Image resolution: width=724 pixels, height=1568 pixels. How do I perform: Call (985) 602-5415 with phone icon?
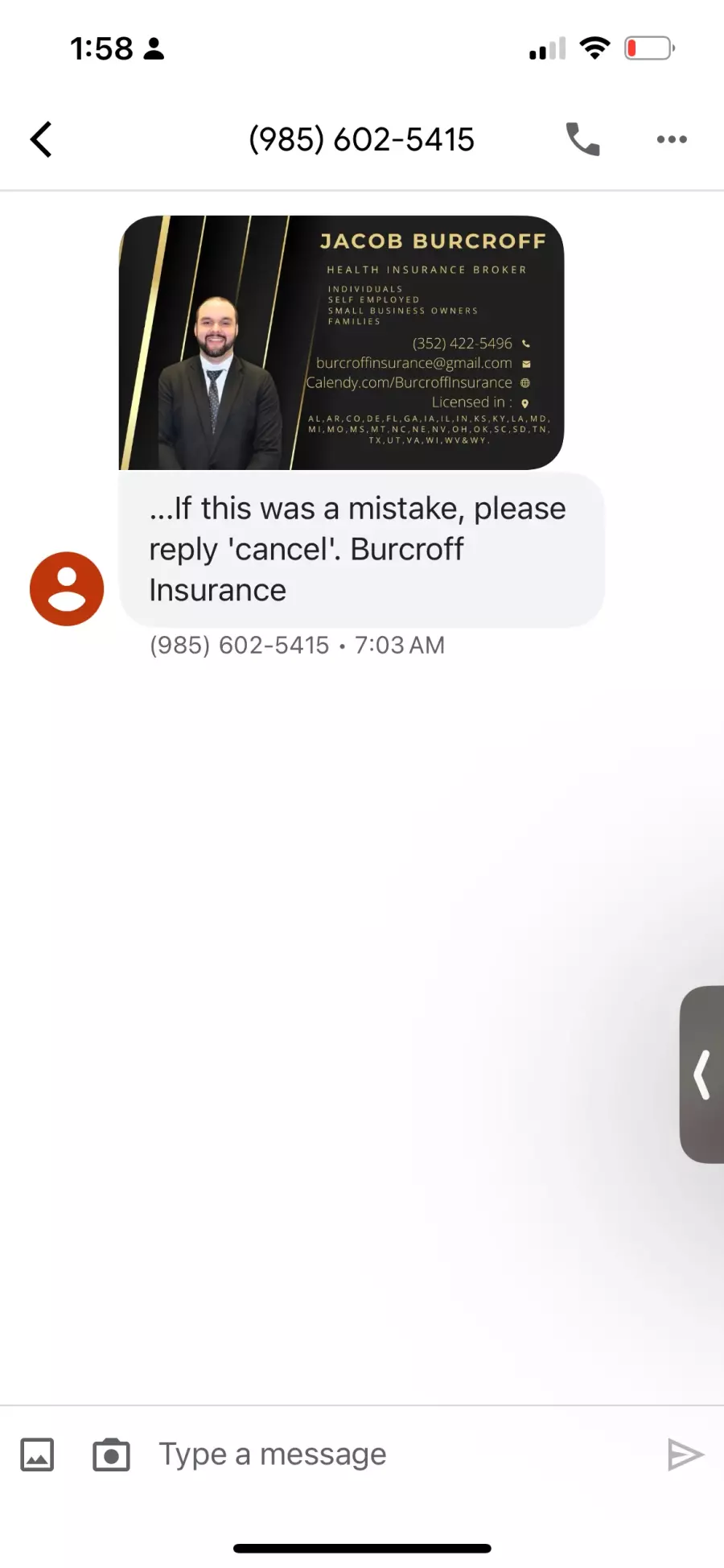[x=582, y=139]
